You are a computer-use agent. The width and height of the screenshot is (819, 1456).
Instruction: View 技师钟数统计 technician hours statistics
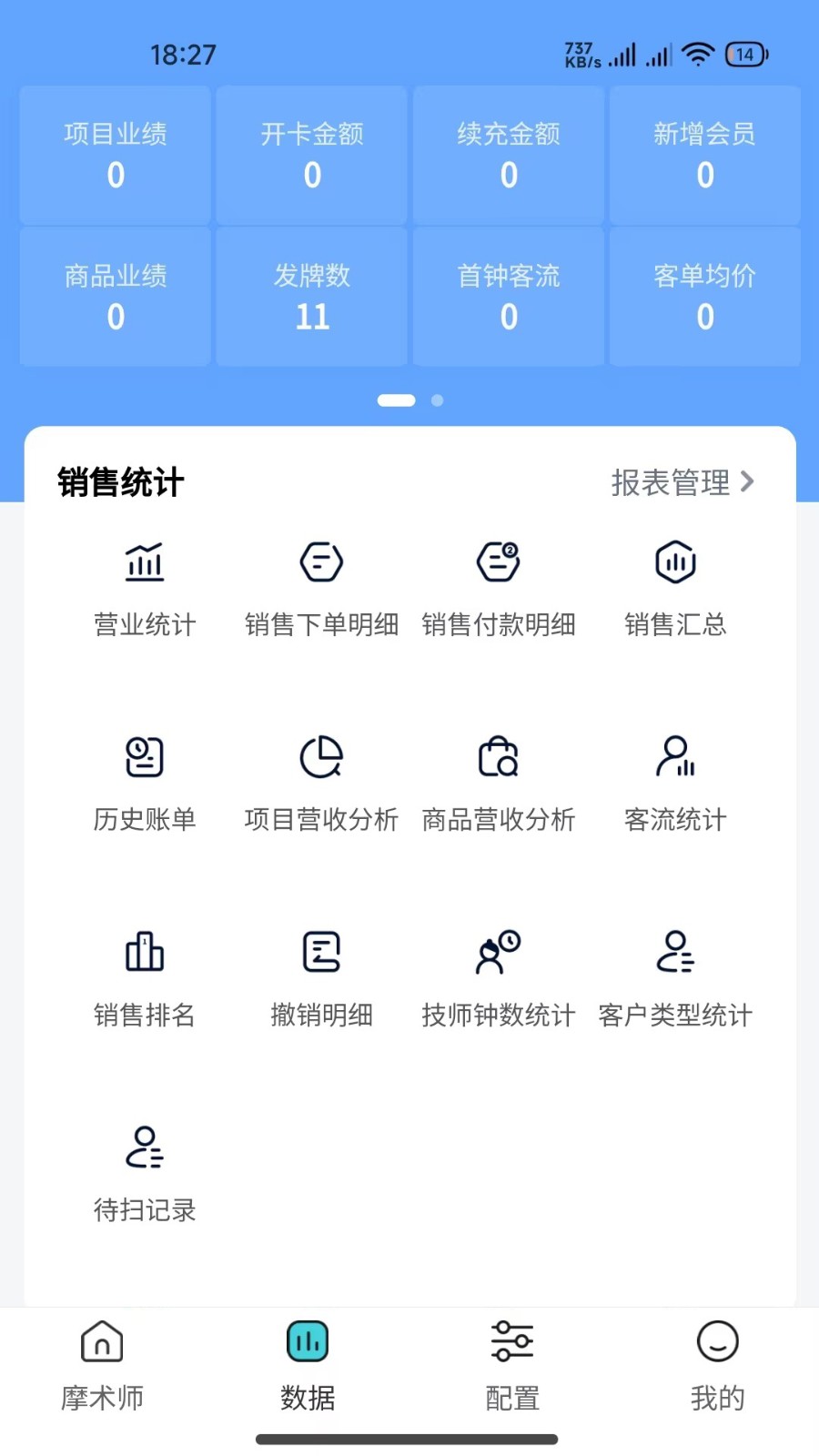coord(499,978)
